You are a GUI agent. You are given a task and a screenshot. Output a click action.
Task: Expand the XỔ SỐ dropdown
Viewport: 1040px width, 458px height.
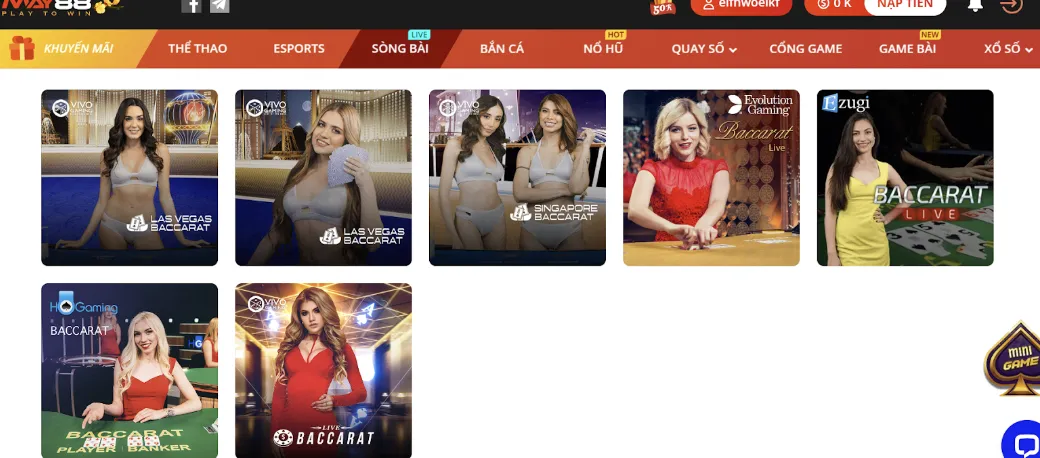tap(1008, 48)
